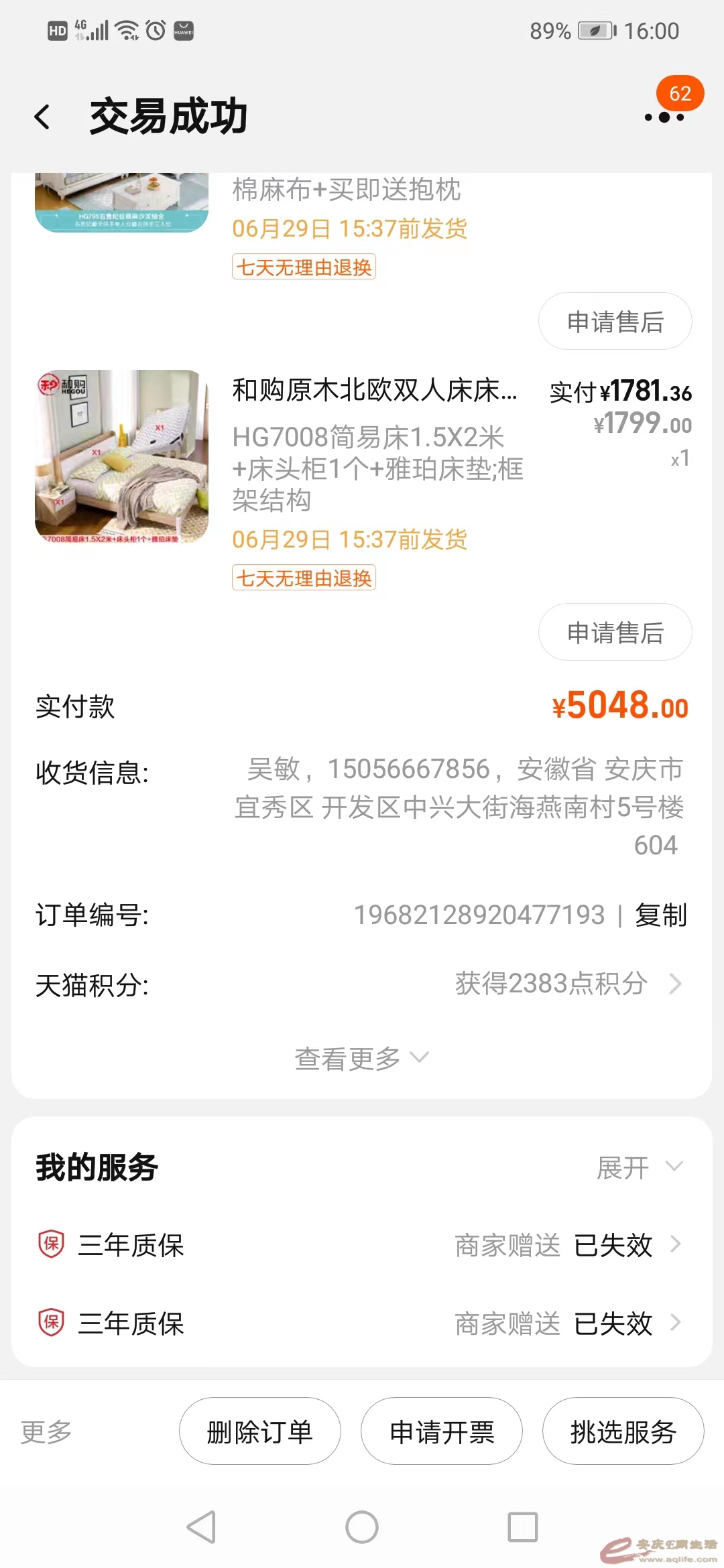Expand order details with 查看更多

coord(361,1059)
